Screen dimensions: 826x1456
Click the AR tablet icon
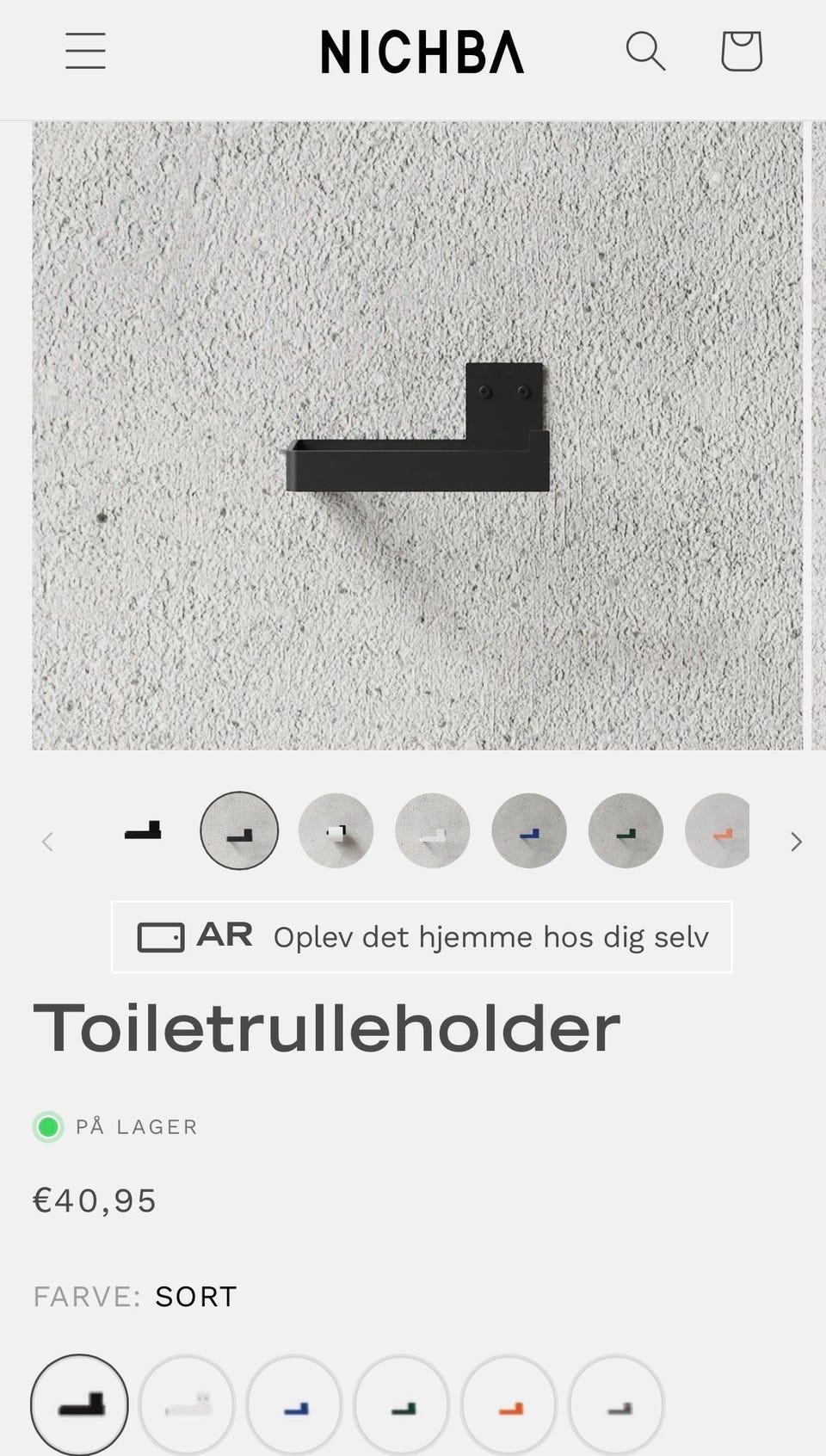[x=163, y=937]
